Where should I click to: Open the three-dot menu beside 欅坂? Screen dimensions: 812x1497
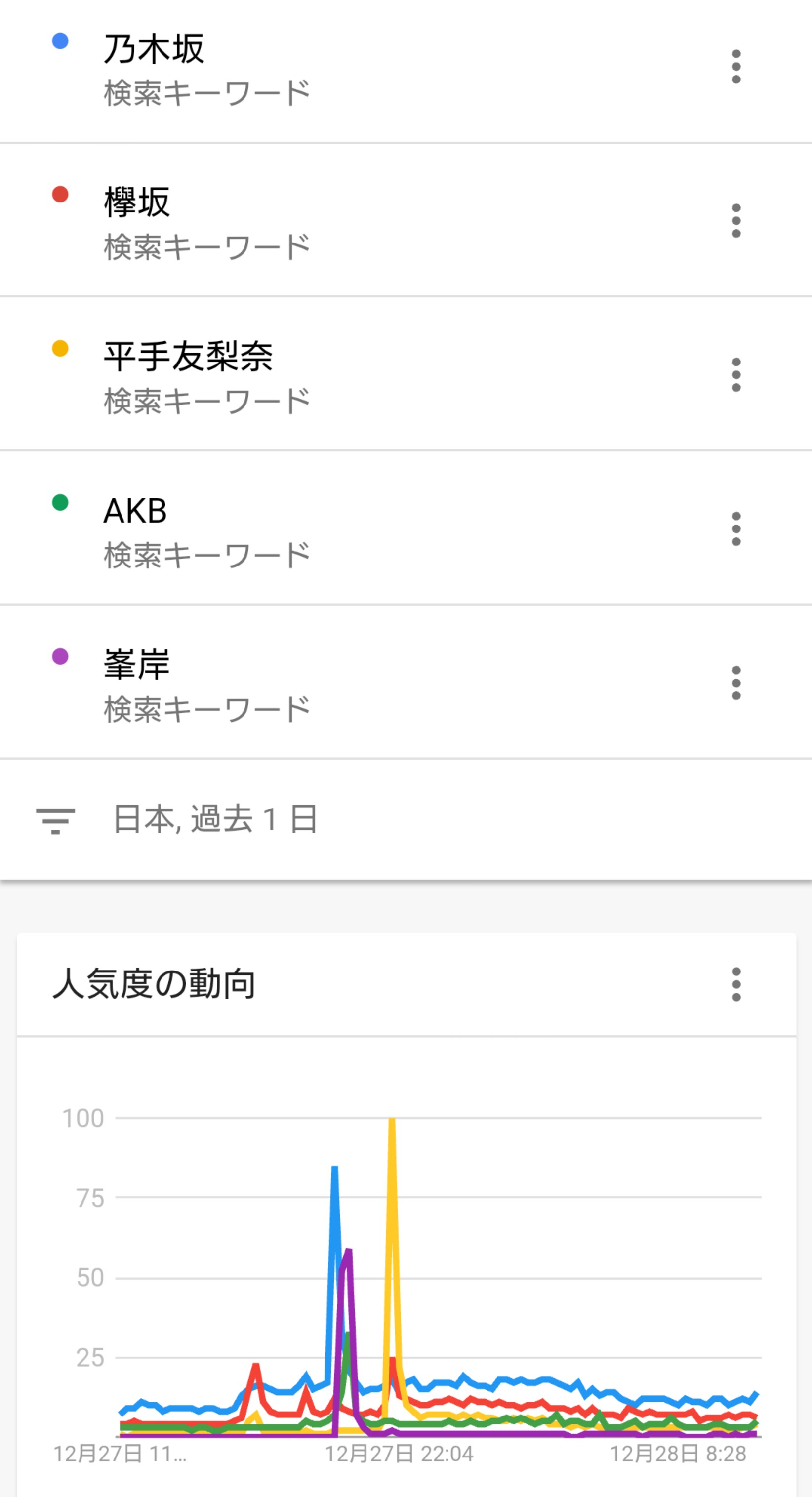coord(736,221)
